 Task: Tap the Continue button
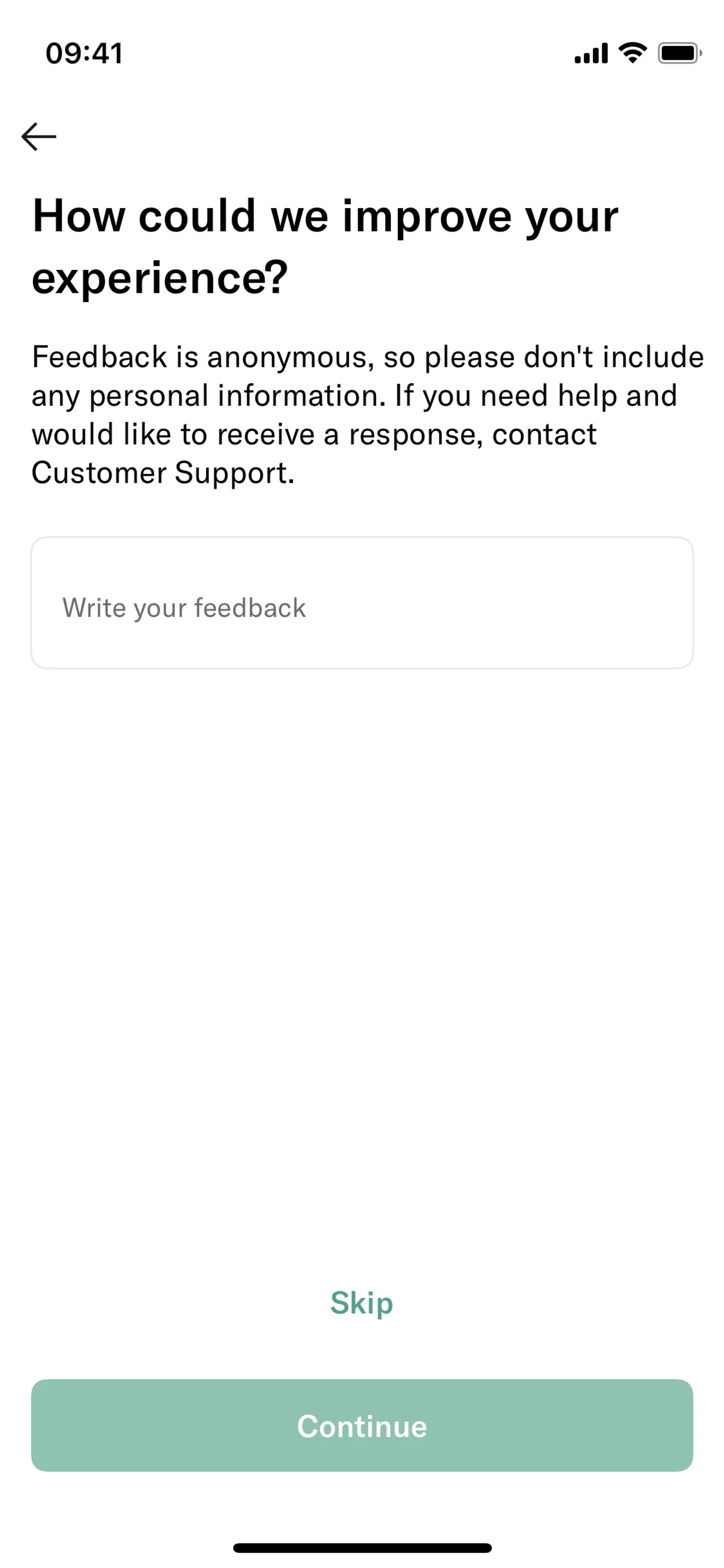362,1426
